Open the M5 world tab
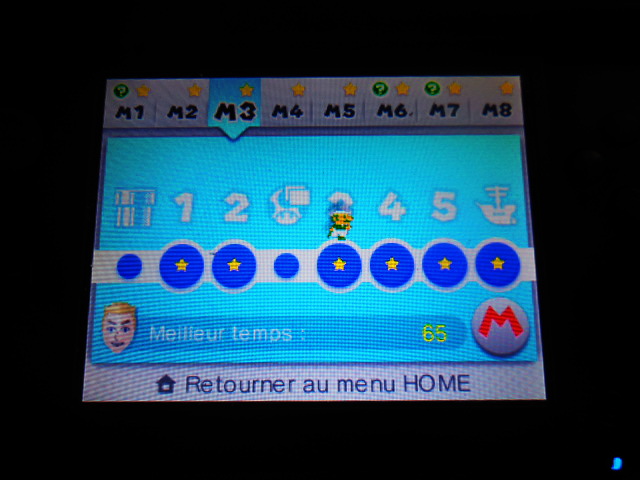 (340, 107)
